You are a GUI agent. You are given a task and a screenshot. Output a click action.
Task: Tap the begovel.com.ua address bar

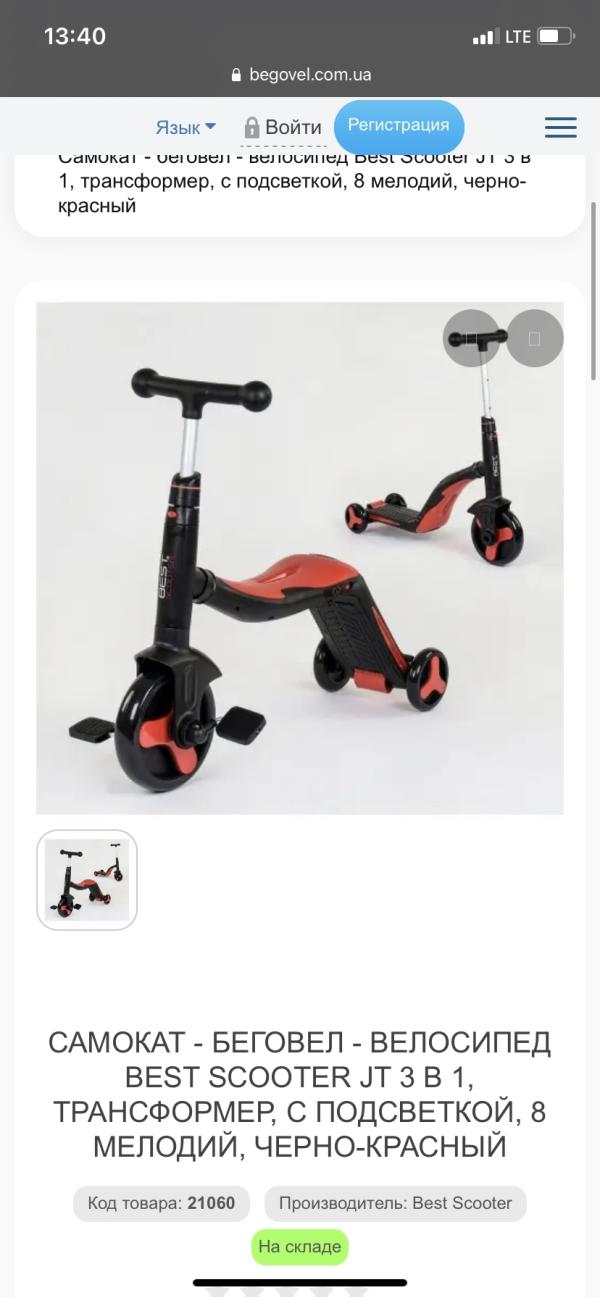click(x=300, y=74)
